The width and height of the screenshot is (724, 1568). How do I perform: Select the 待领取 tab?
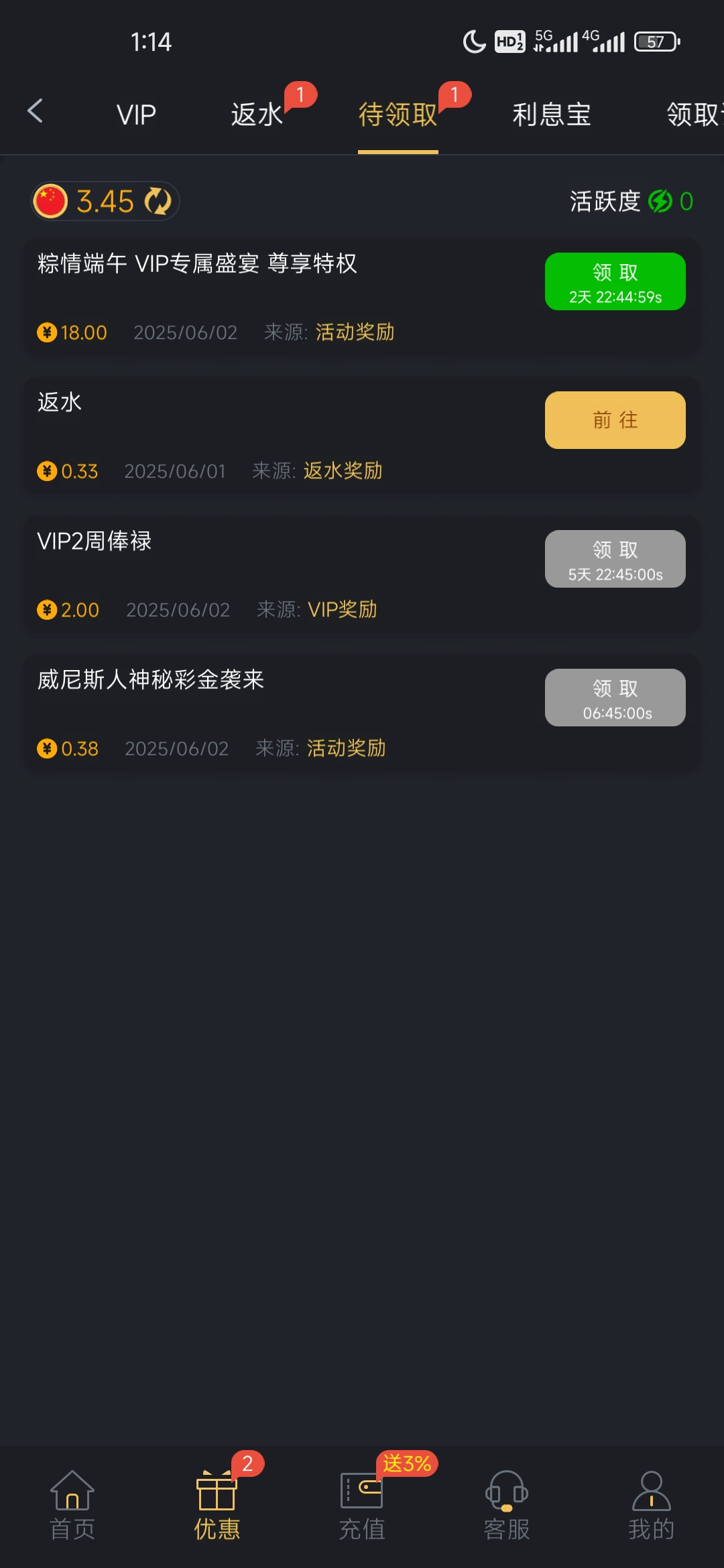398,115
